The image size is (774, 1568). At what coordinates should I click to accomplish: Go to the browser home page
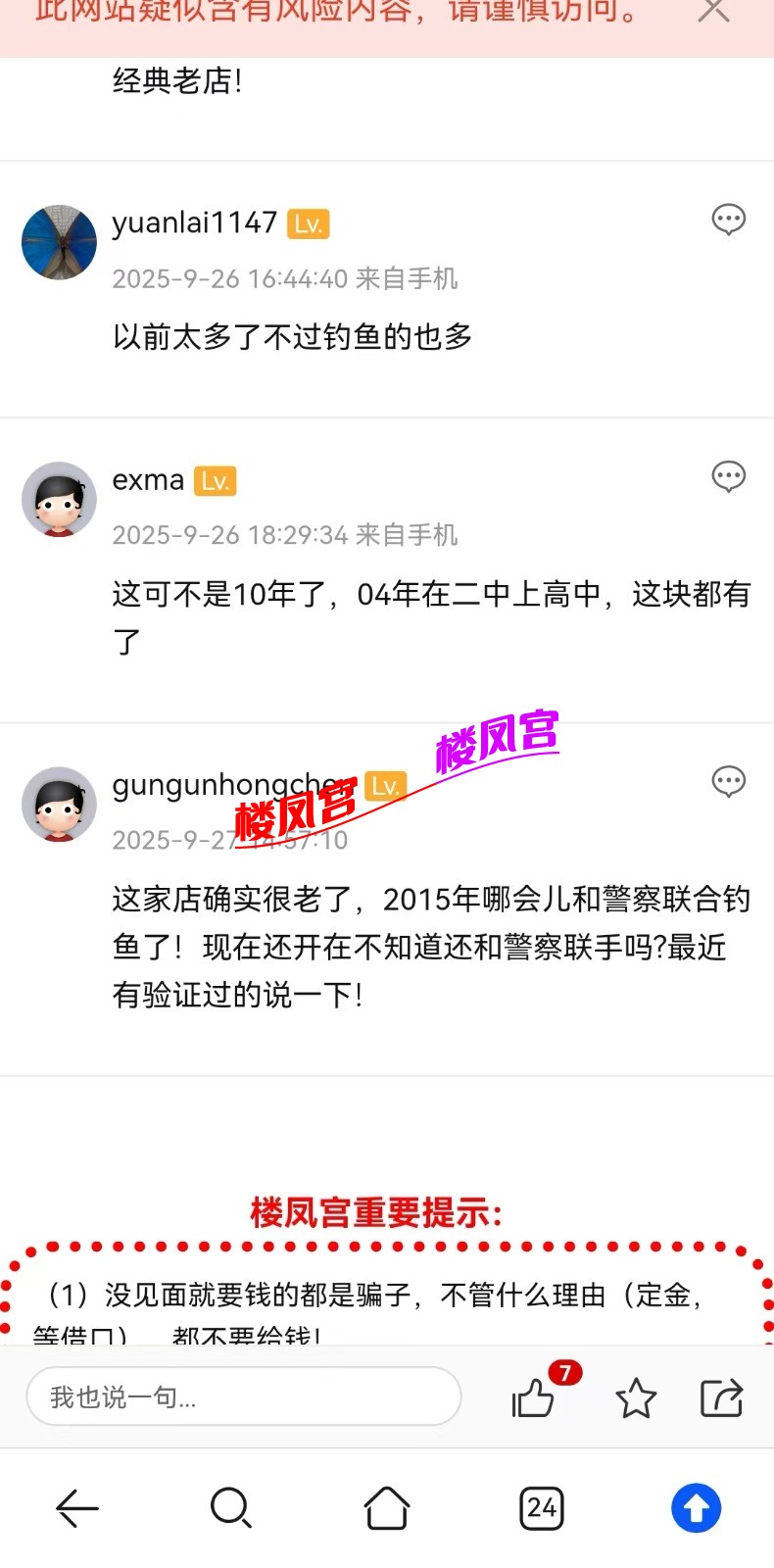coord(387,1507)
